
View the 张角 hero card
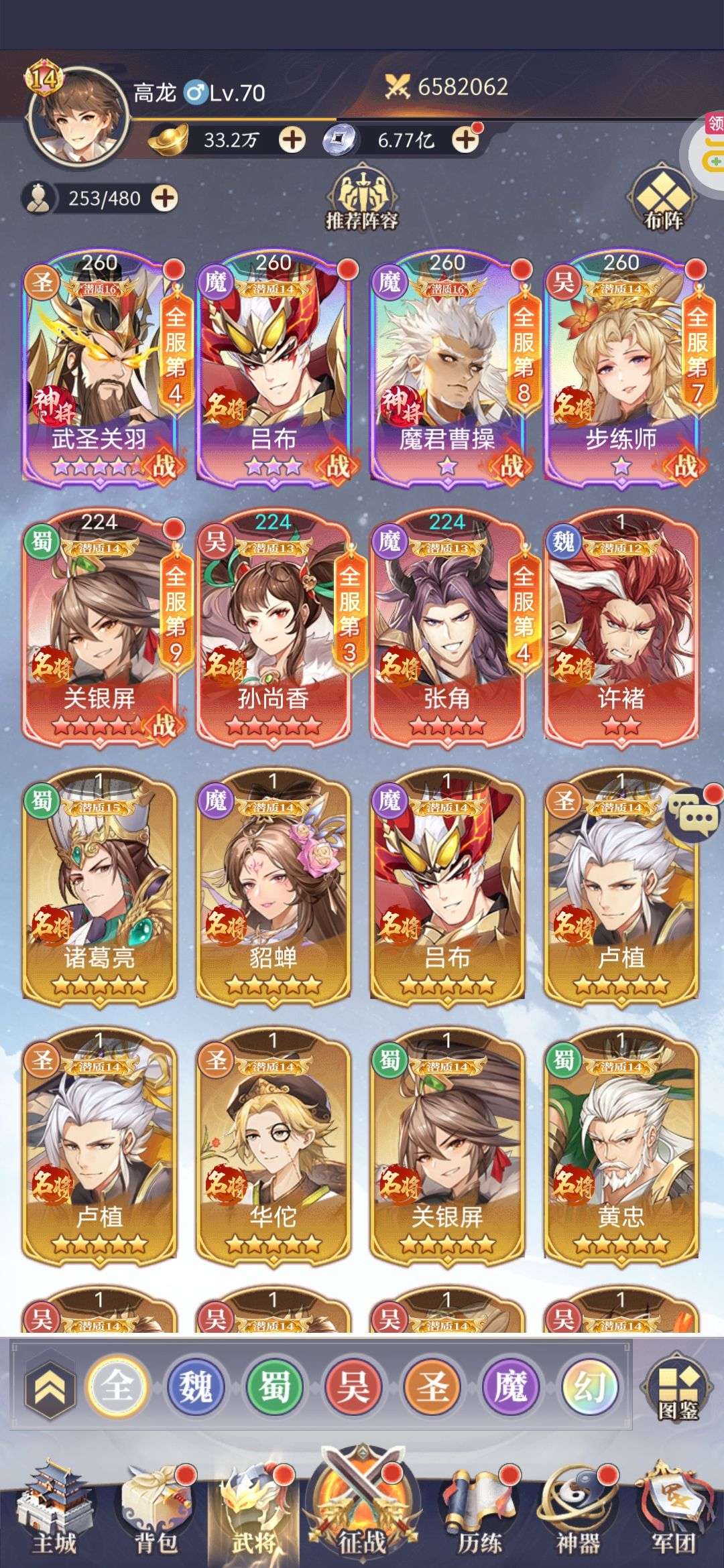[x=447, y=627]
